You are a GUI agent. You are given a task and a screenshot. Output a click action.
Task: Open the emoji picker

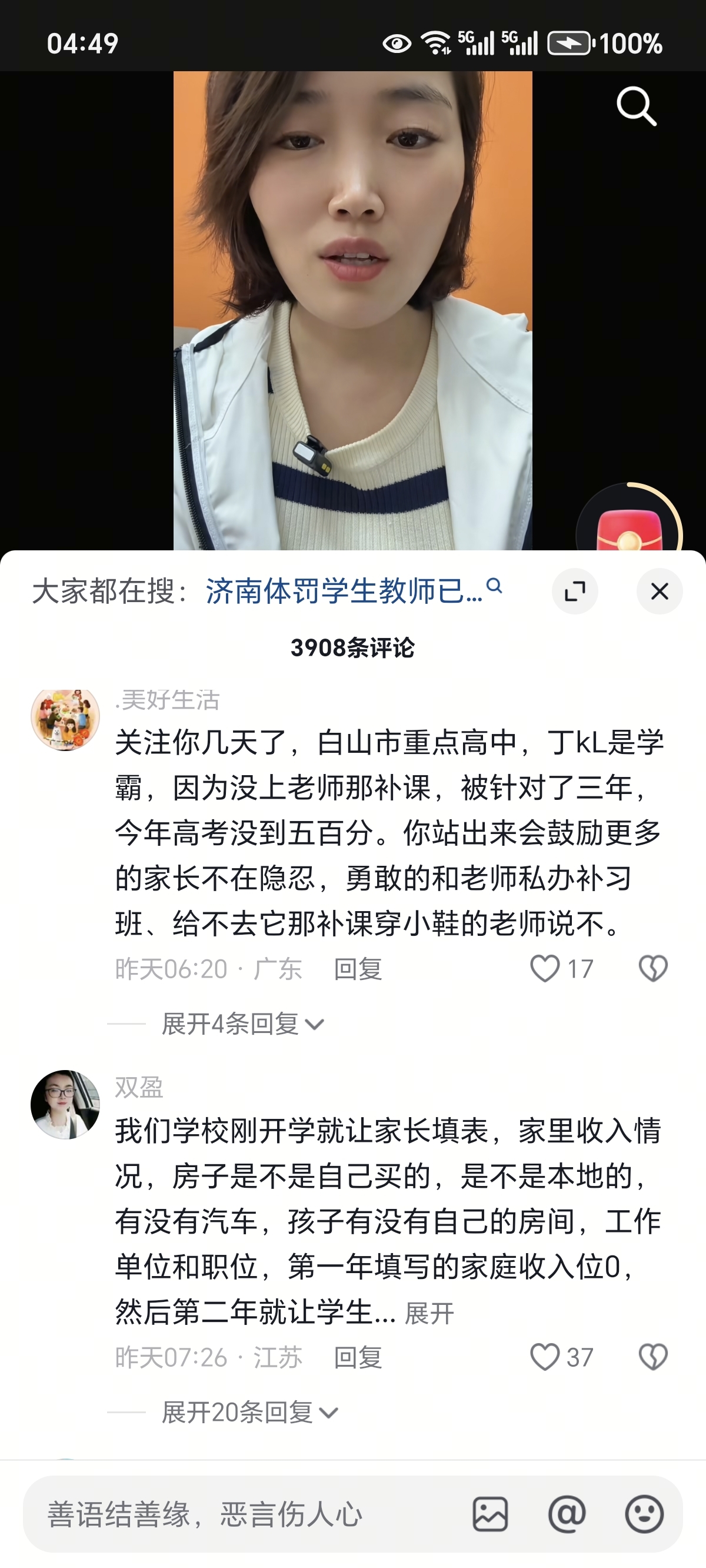click(644, 1514)
